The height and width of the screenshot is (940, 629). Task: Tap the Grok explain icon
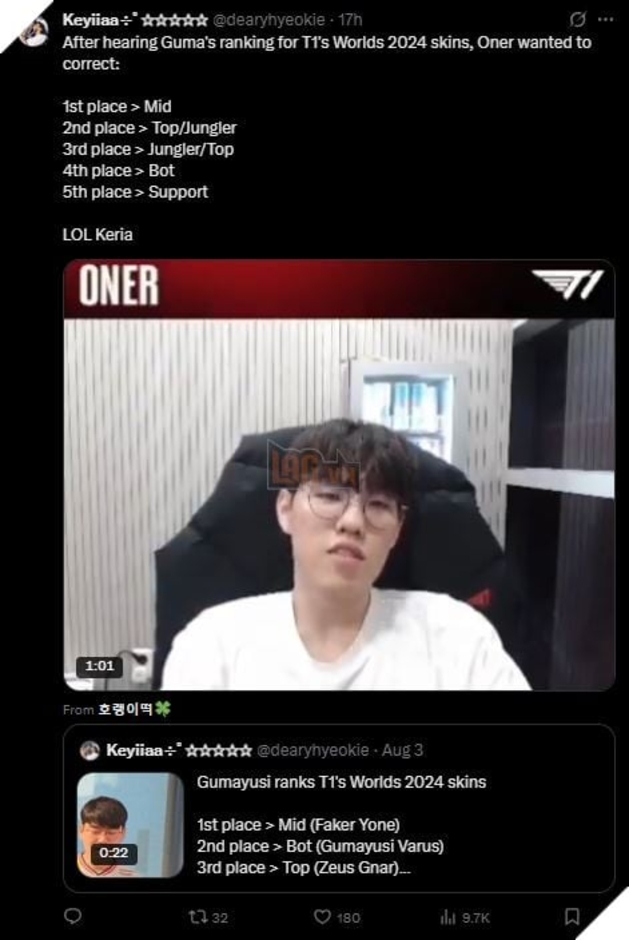577,20
